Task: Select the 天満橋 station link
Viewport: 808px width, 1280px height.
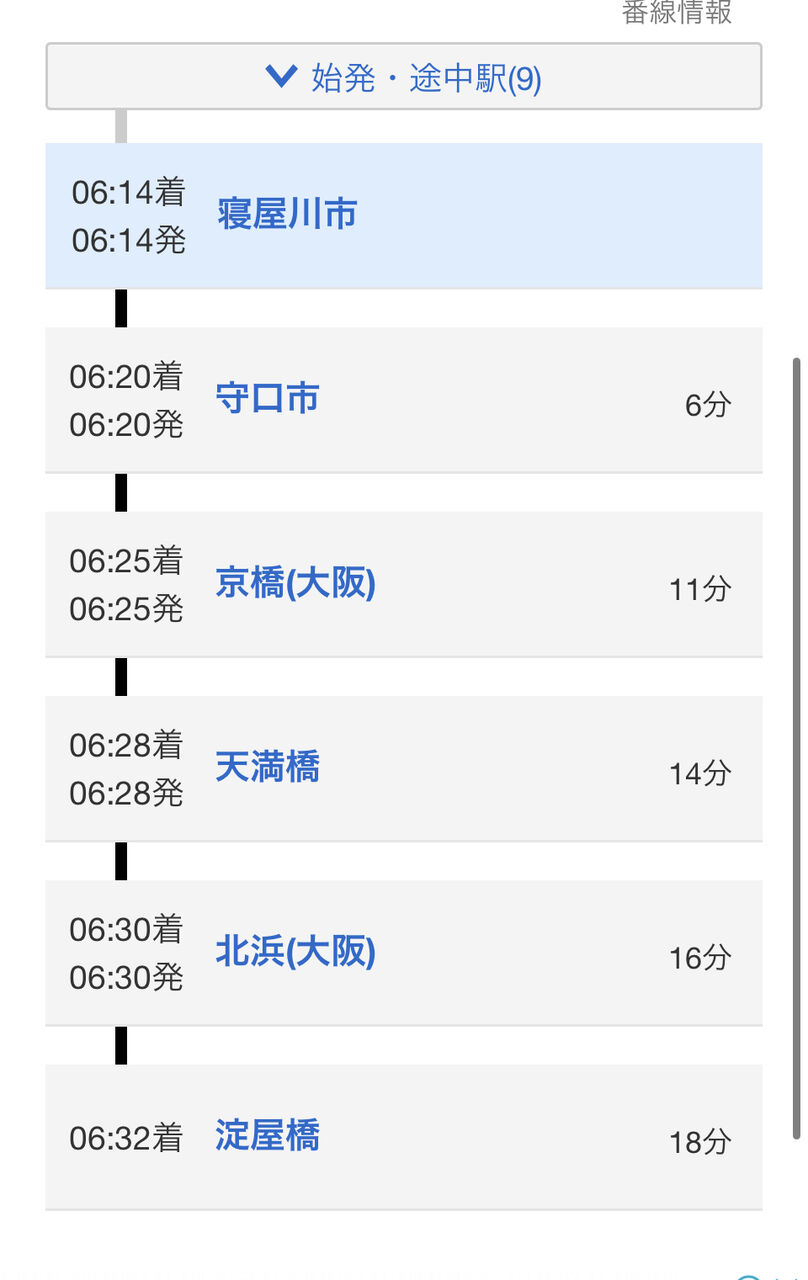Action: (x=267, y=768)
